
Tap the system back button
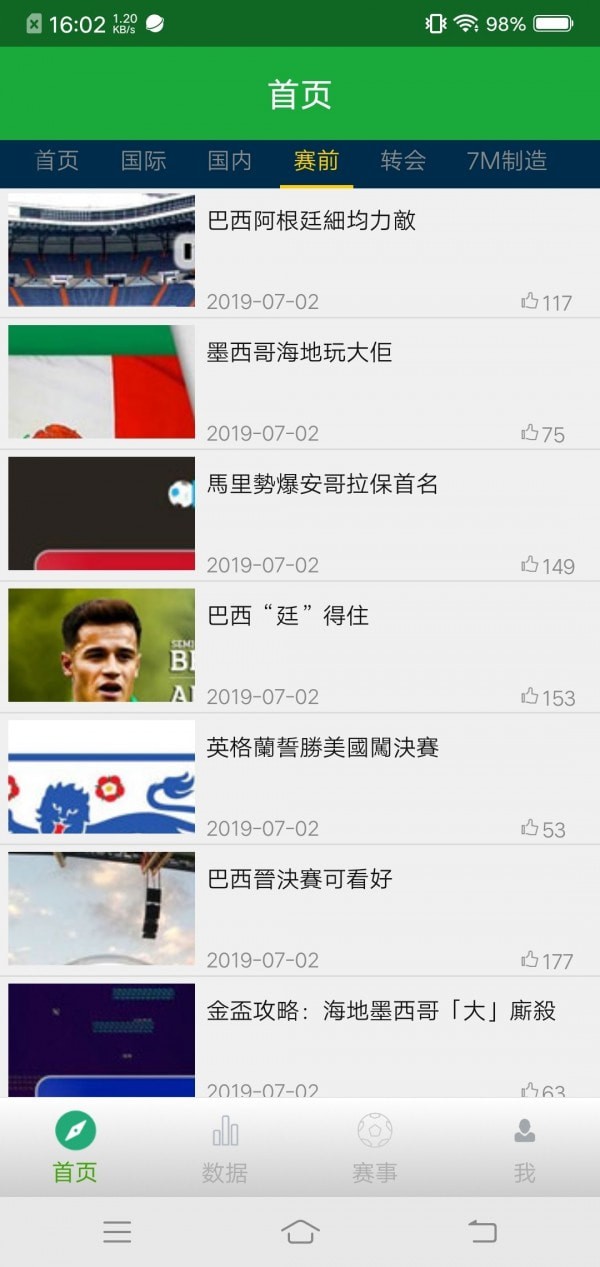(x=483, y=1232)
